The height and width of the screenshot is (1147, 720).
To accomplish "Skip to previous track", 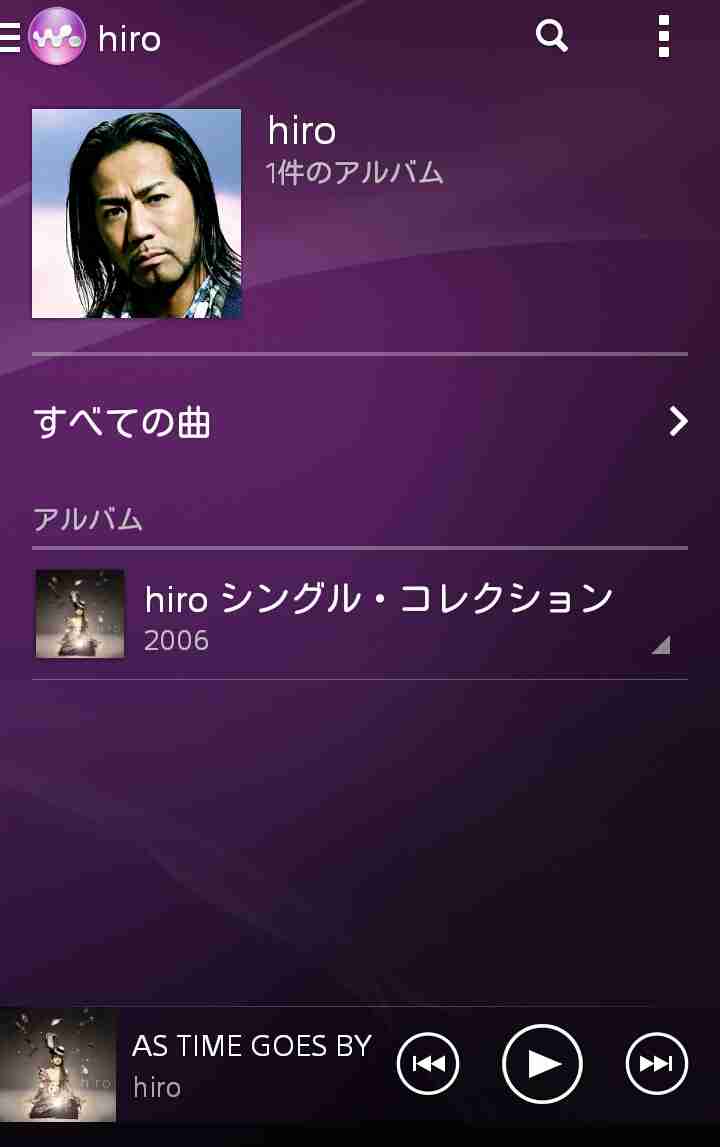I will point(428,1064).
